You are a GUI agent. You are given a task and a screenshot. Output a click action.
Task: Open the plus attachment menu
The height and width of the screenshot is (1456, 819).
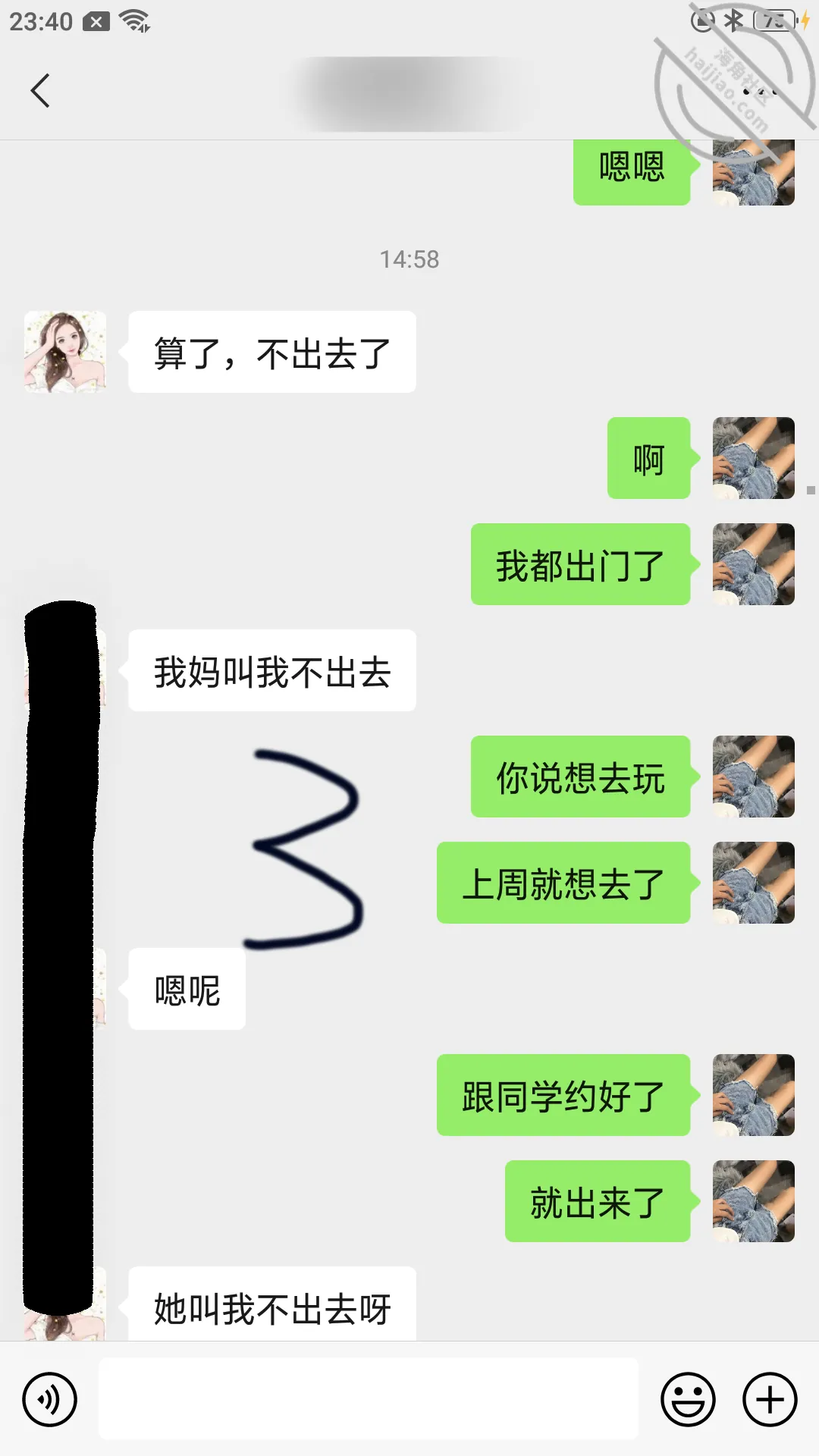pos(770,1400)
